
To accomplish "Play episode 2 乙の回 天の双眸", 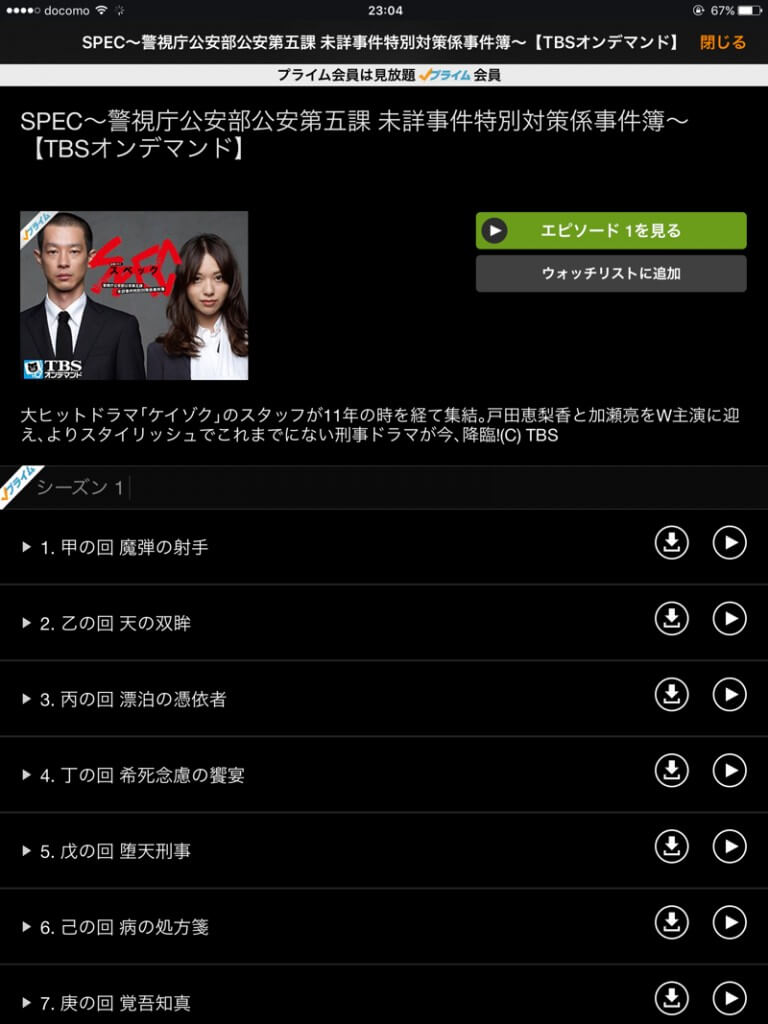I will [x=729, y=619].
